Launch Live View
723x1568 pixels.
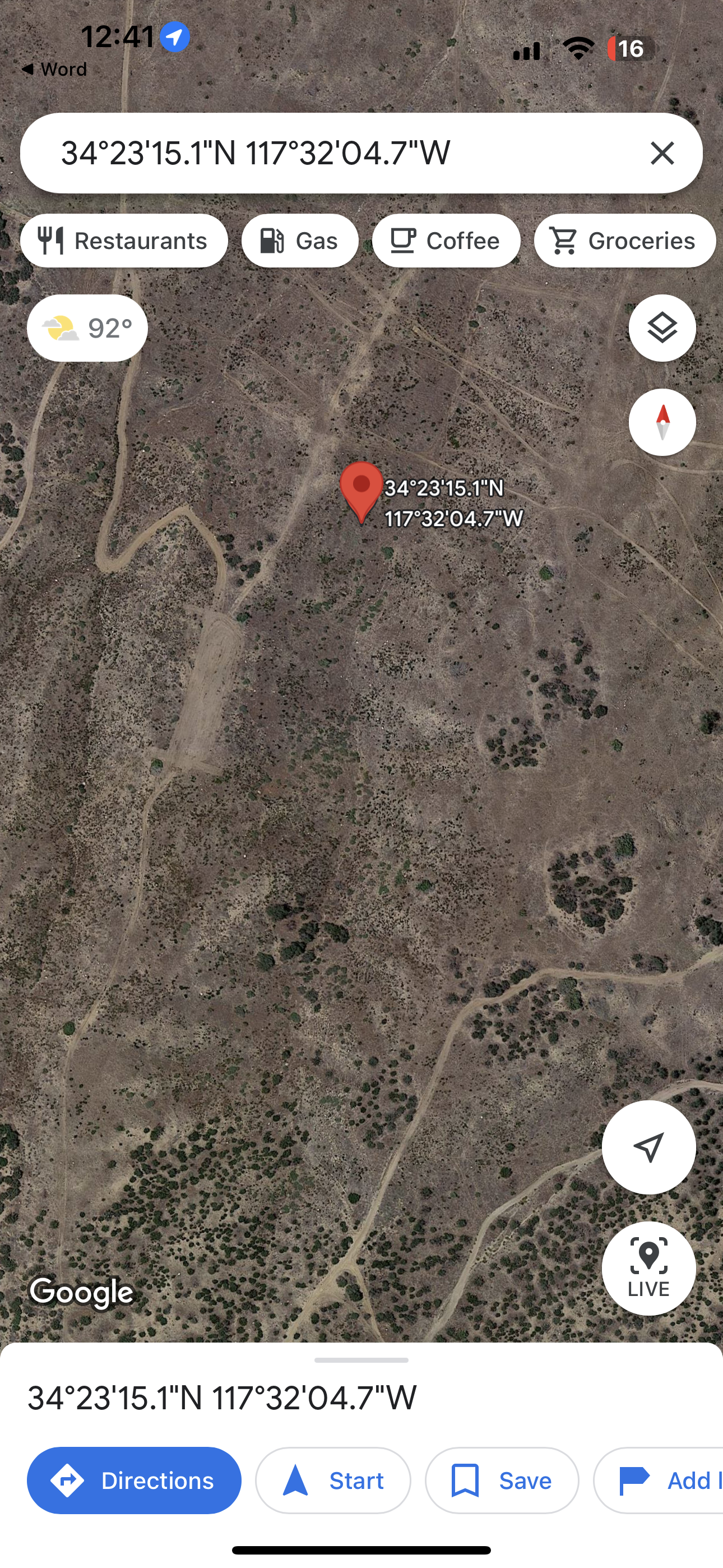coord(648,1267)
